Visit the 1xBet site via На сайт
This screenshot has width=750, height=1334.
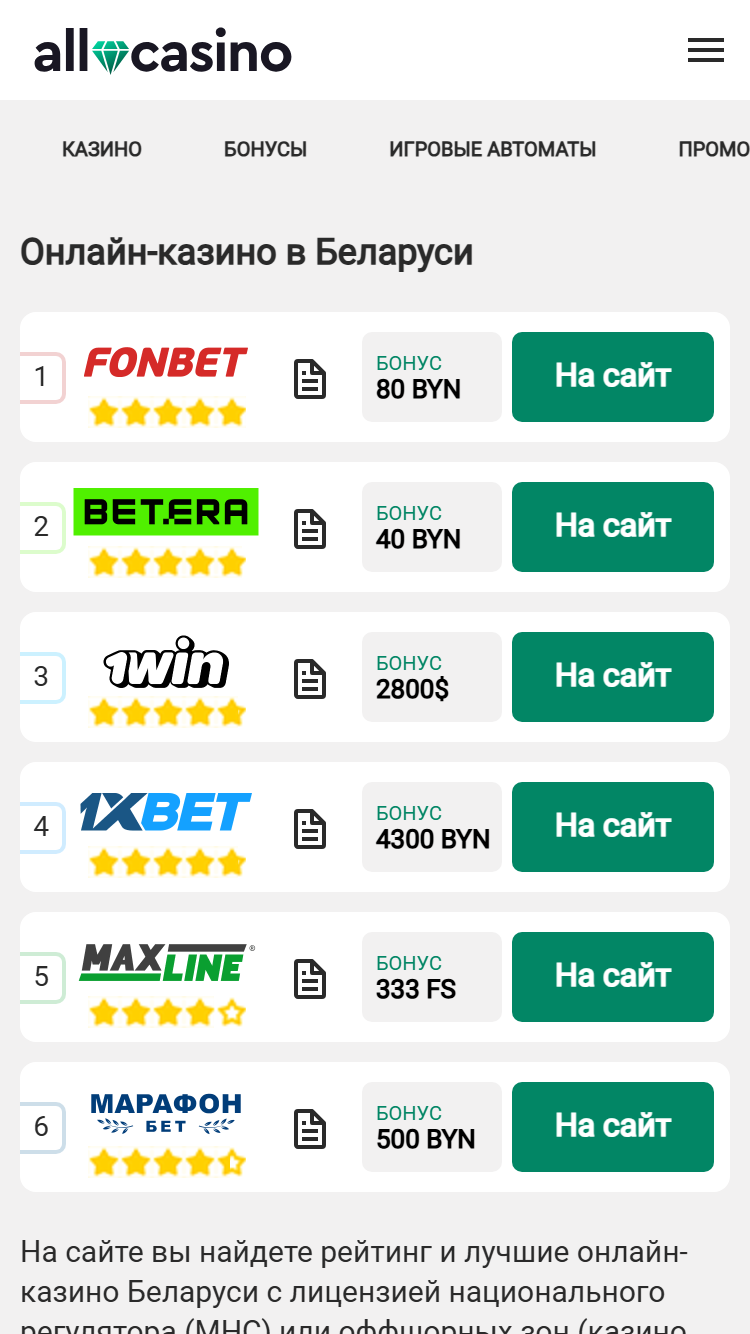point(613,827)
